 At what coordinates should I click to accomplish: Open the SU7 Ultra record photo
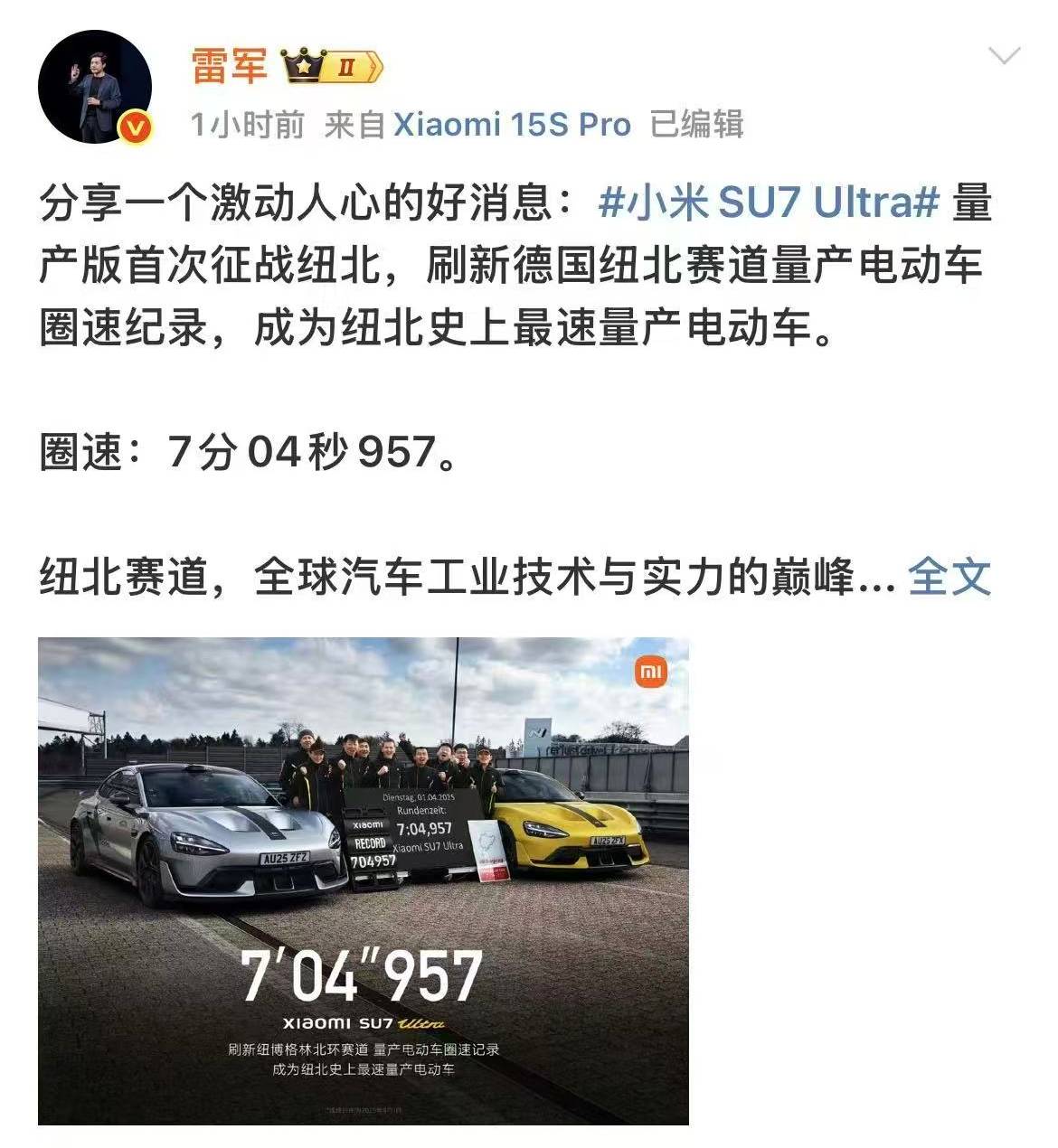point(364,880)
